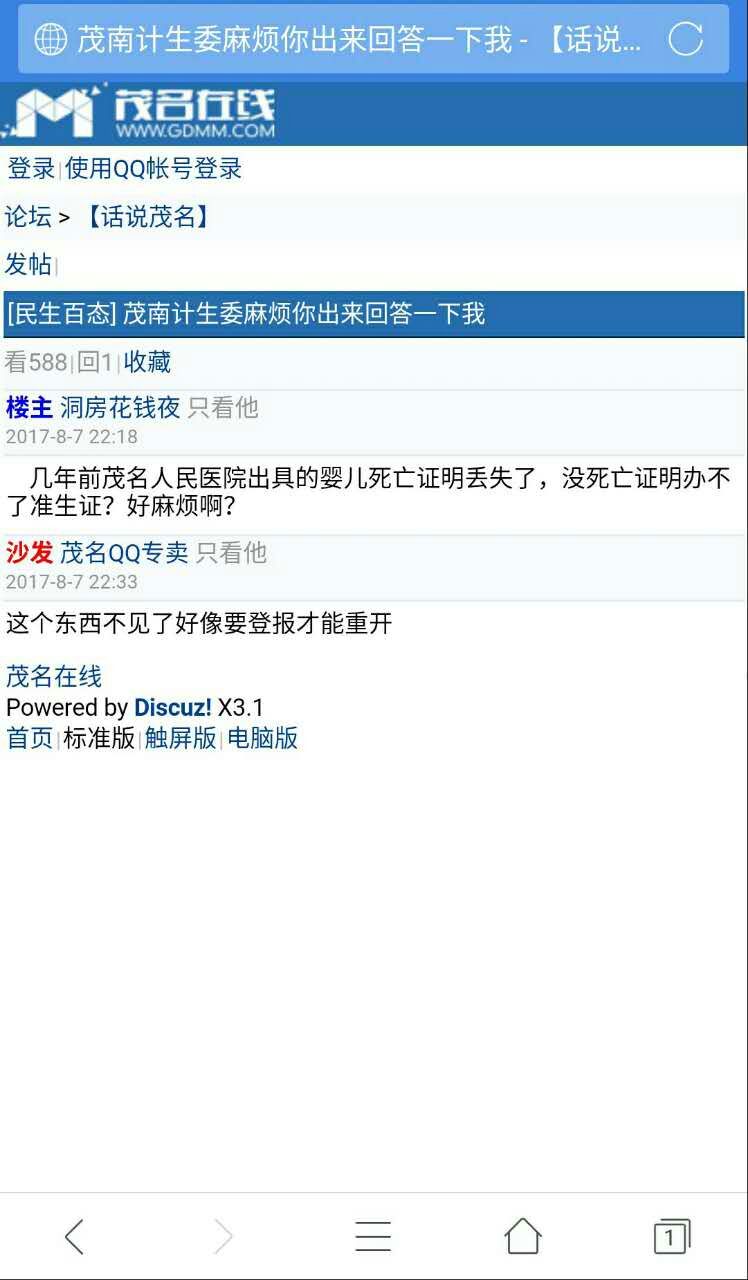748x1280 pixels.
Task: Open the browser tabs switcher
Action: (x=671, y=1237)
